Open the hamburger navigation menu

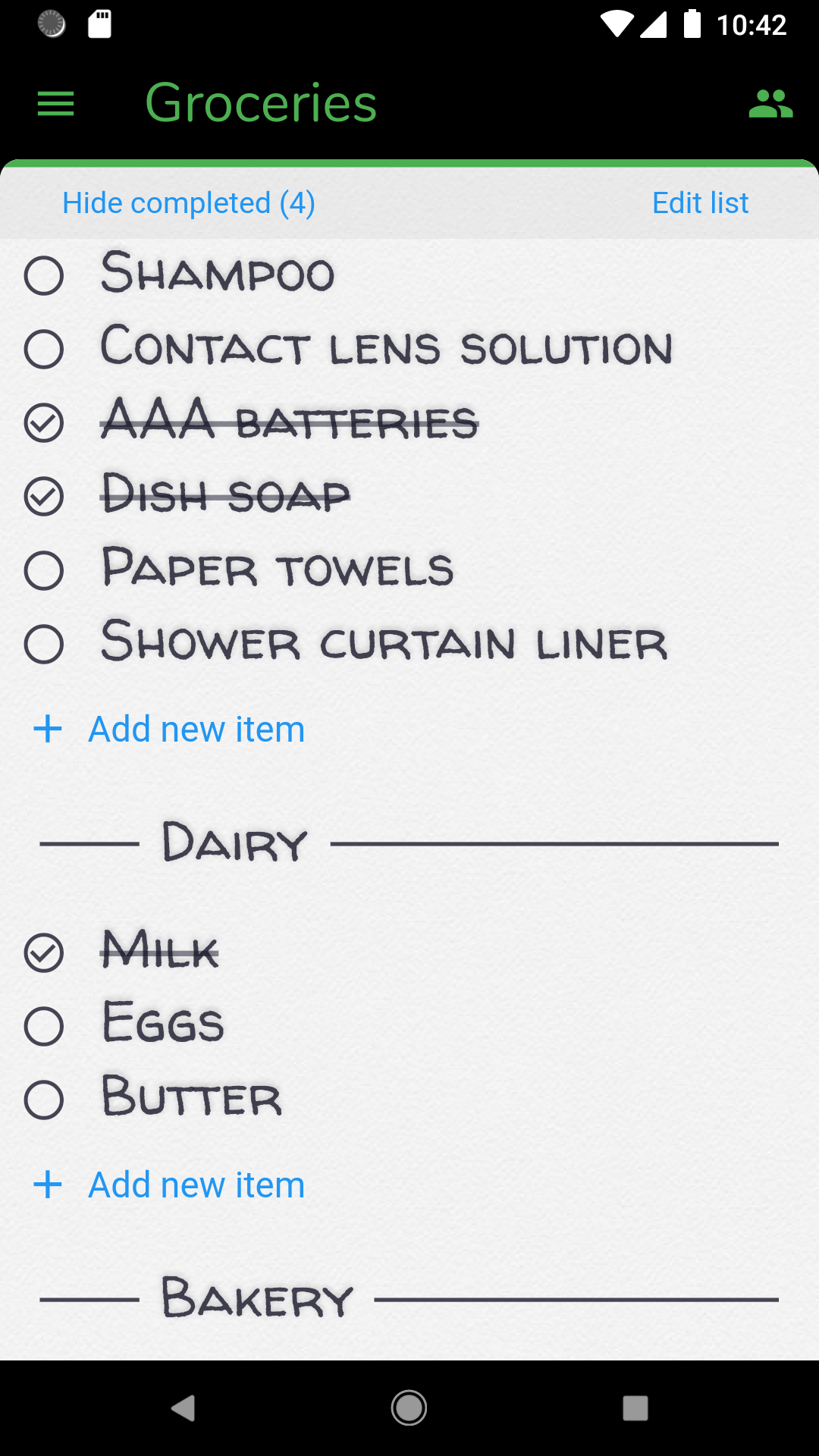click(x=55, y=104)
